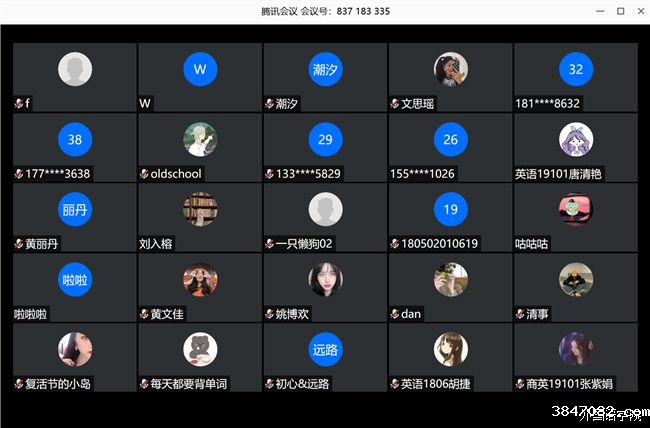Maximize the meeting window

(x=620, y=11)
